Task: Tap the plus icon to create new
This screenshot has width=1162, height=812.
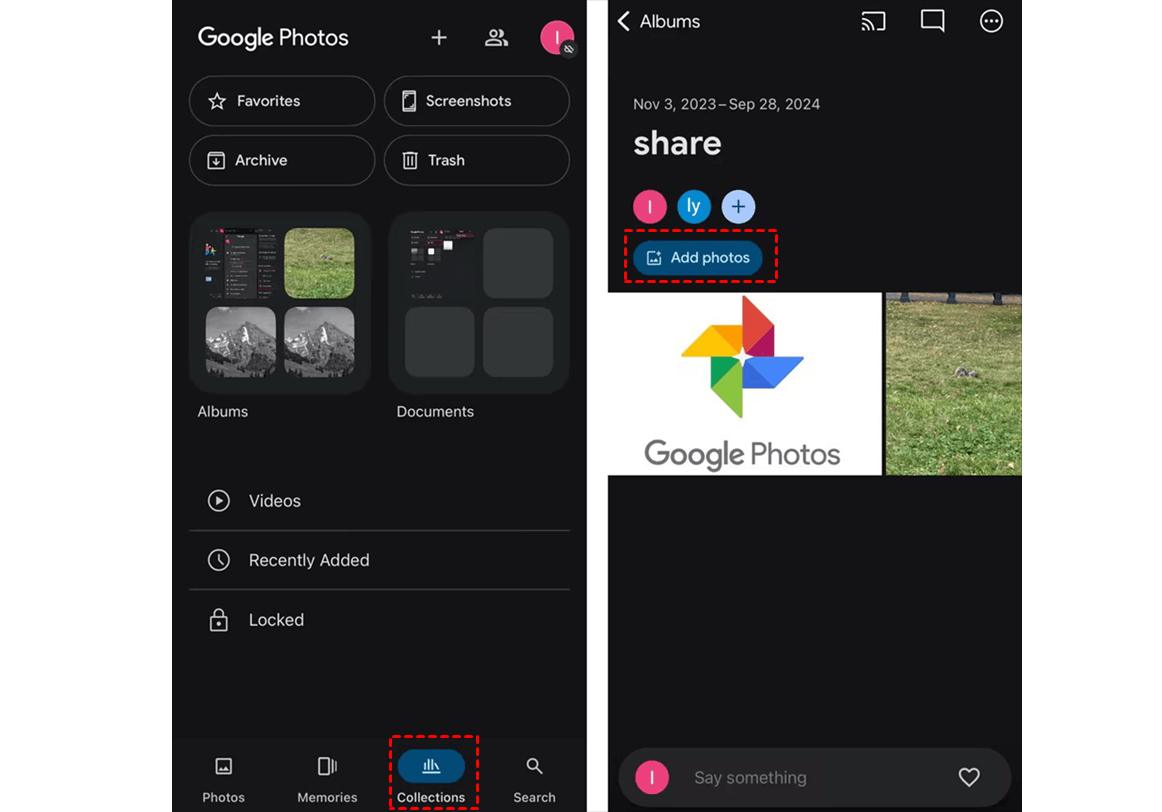Action: point(438,38)
